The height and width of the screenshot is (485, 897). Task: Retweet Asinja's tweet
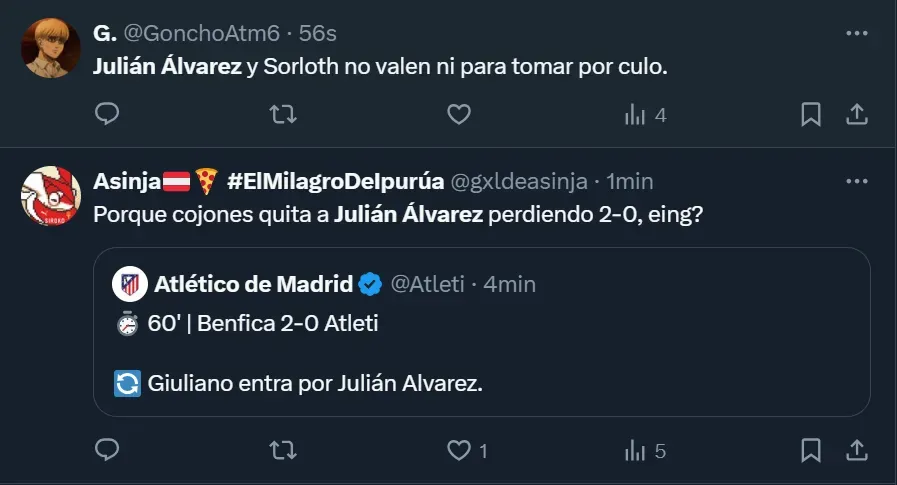tap(283, 451)
